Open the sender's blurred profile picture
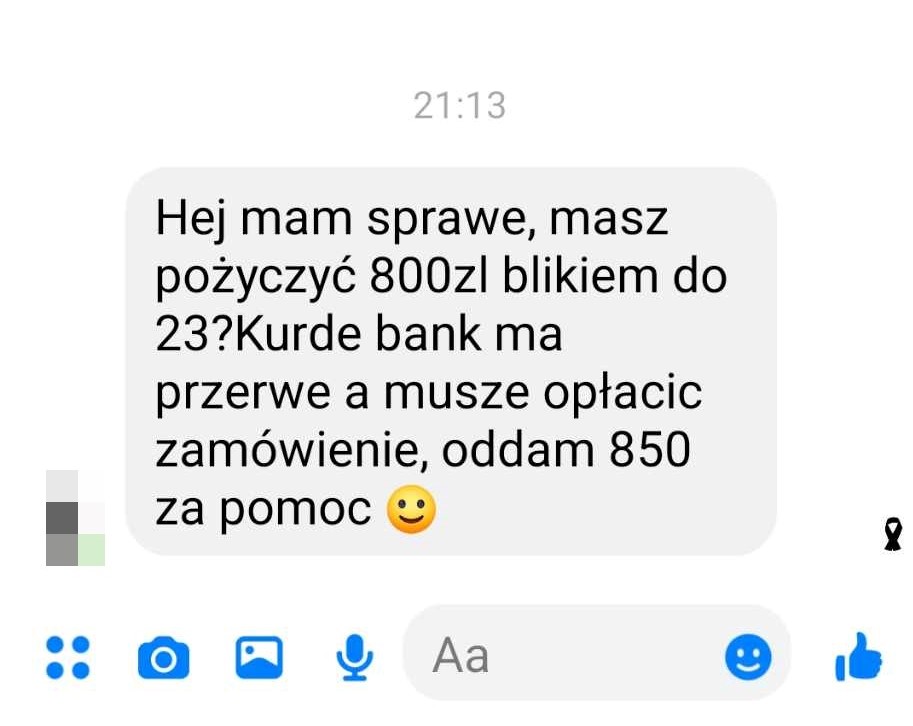913x726 pixels. pos(76,518)
